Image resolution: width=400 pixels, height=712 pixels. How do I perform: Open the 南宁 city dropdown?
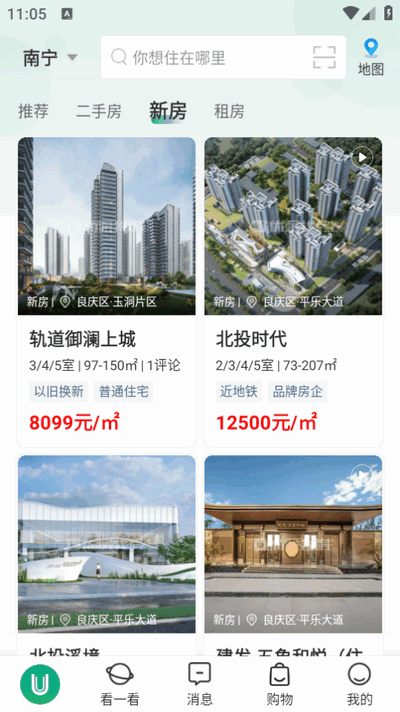coord(50,58)
